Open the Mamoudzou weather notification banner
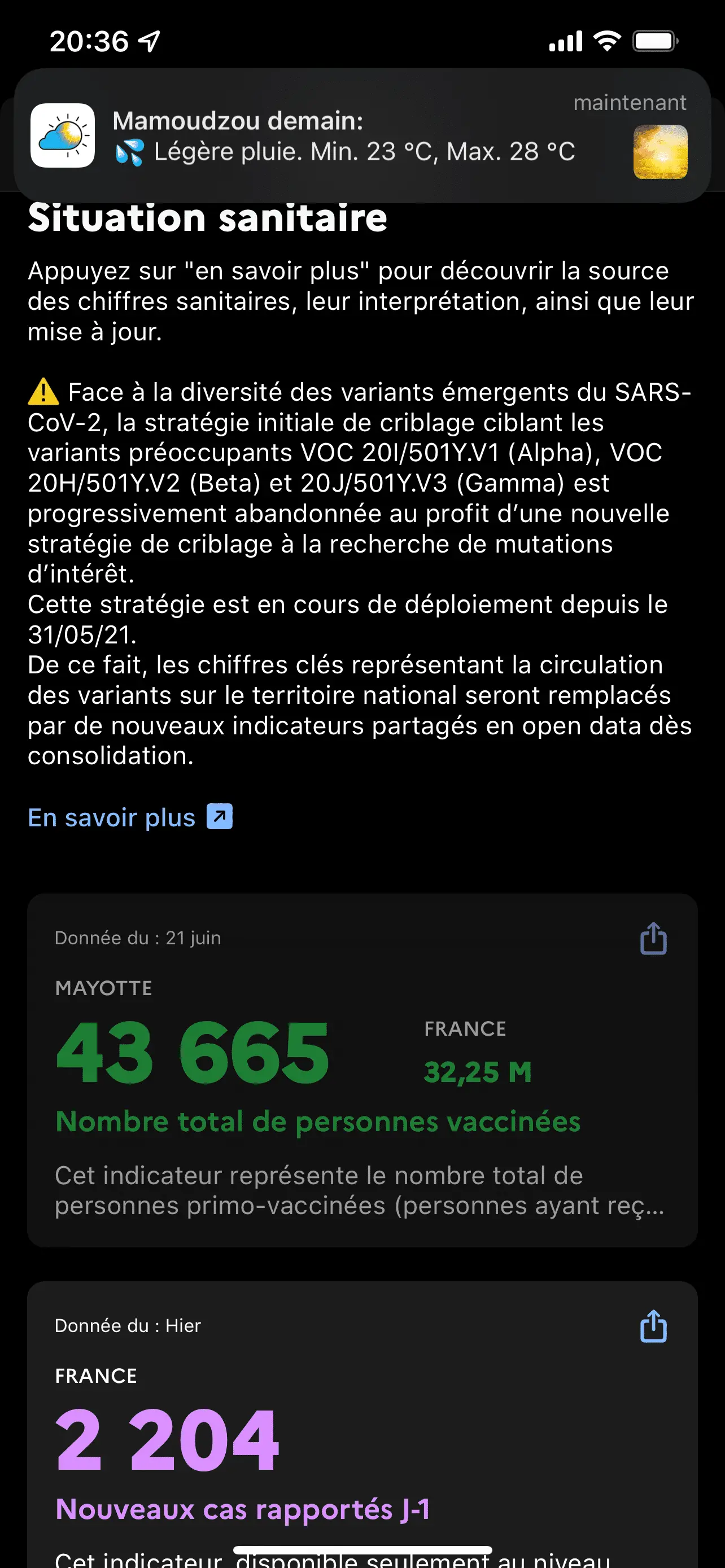Viewport: 725px width, 1568px height. 361,135
